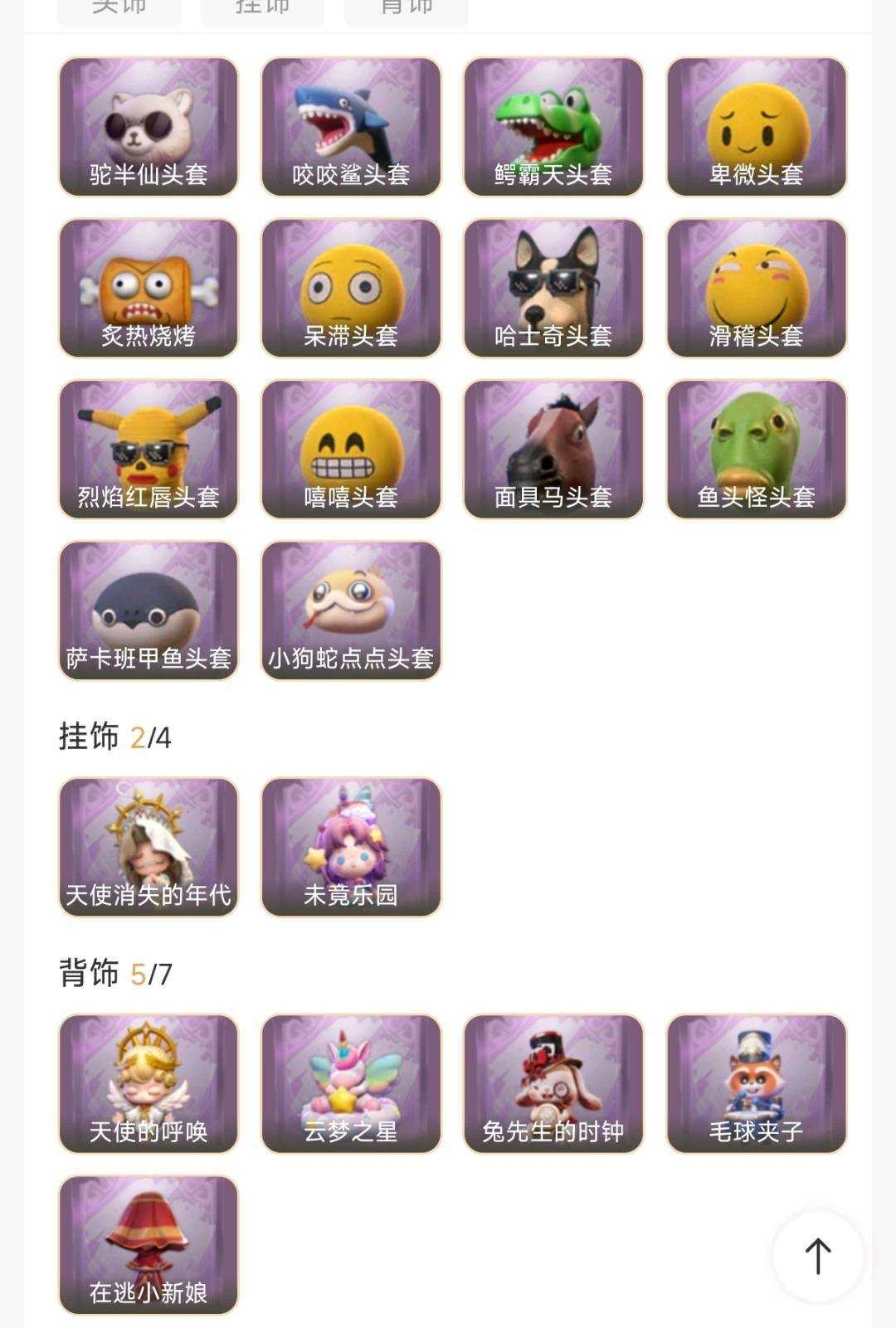Tap the 未竟乐园 pendant tile
This screenshot has height=1328, width=896.
pyautogui.click(x=351, y=847)
